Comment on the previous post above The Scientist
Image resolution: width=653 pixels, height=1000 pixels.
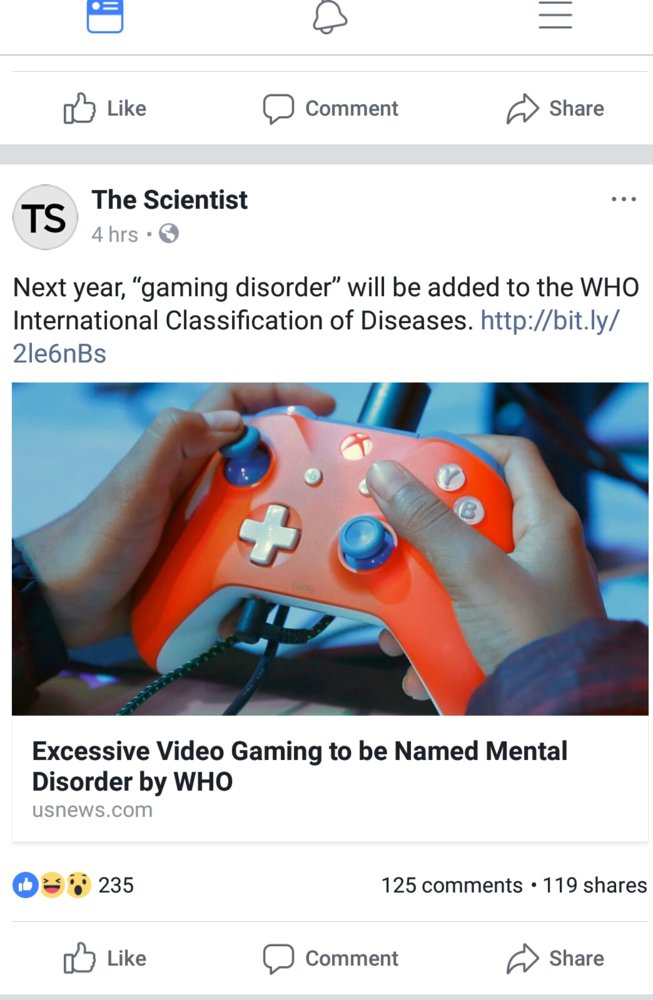pyautogui.click(x=331, y=108)
